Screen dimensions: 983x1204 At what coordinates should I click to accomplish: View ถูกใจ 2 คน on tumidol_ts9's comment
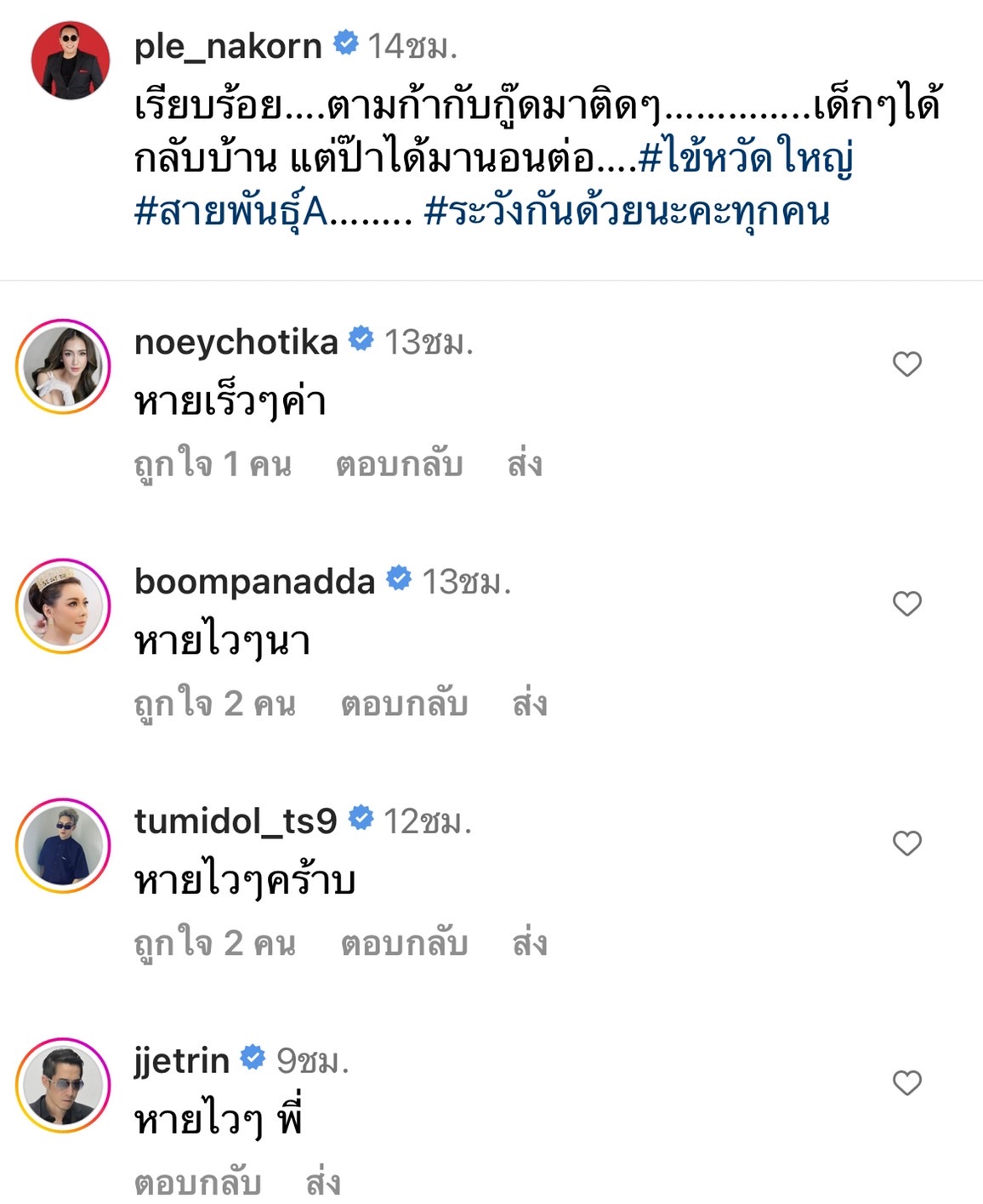pos(214,942)
